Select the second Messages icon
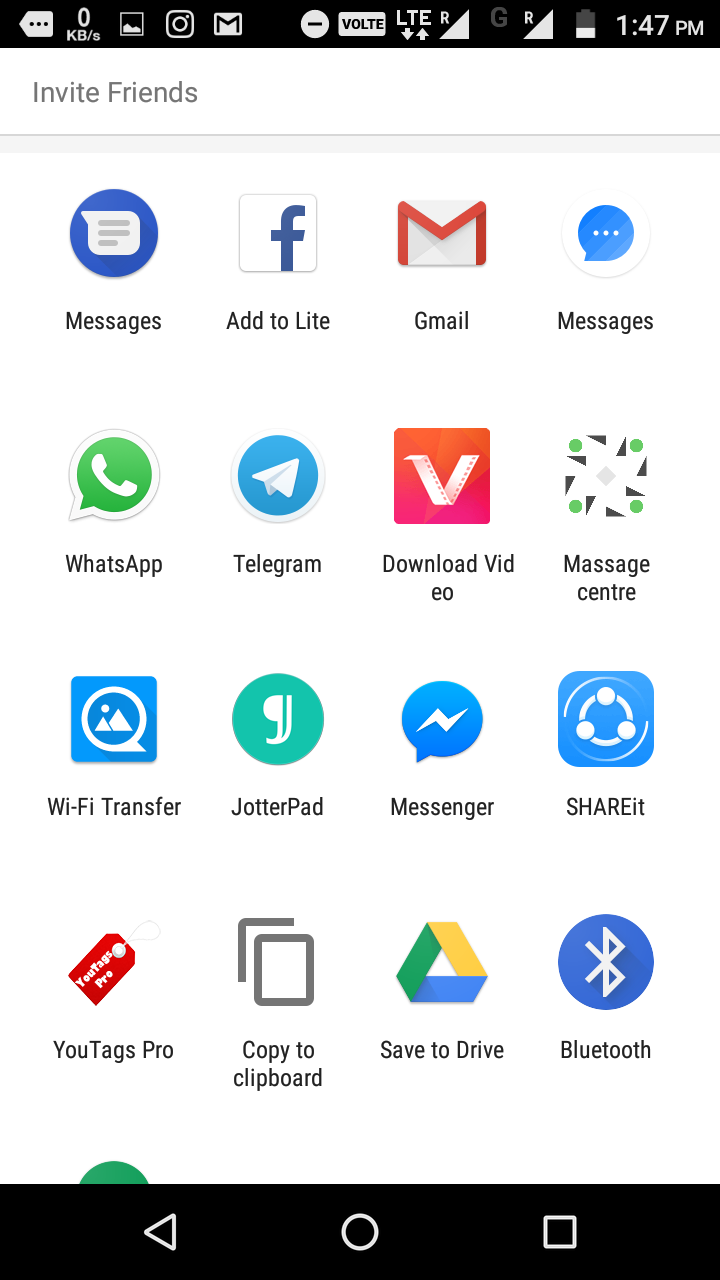Image resolution: width=720 pixels, height=1280 pixels. point(605,233)
